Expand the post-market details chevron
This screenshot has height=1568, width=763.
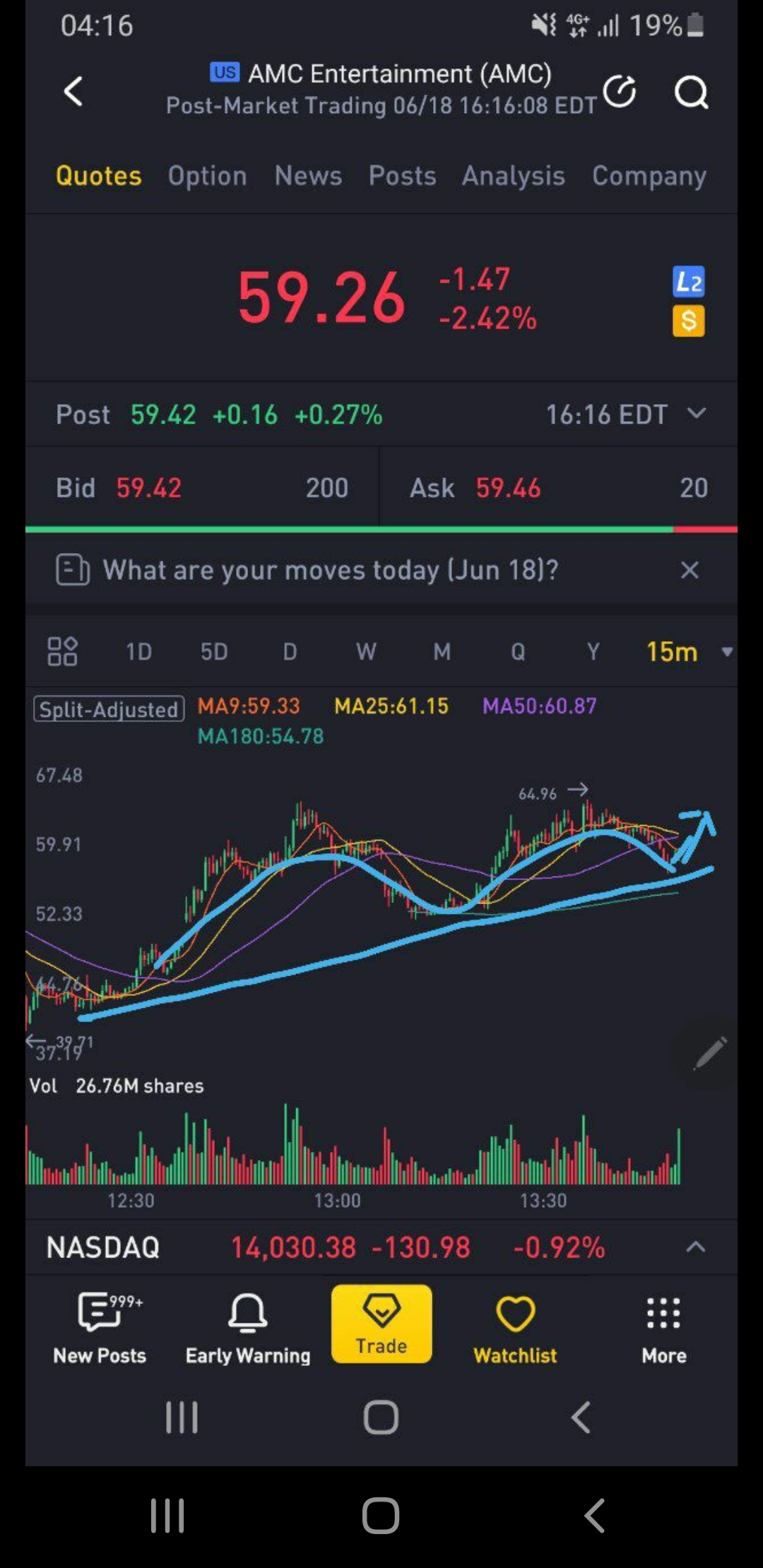[x=697, y=414]
